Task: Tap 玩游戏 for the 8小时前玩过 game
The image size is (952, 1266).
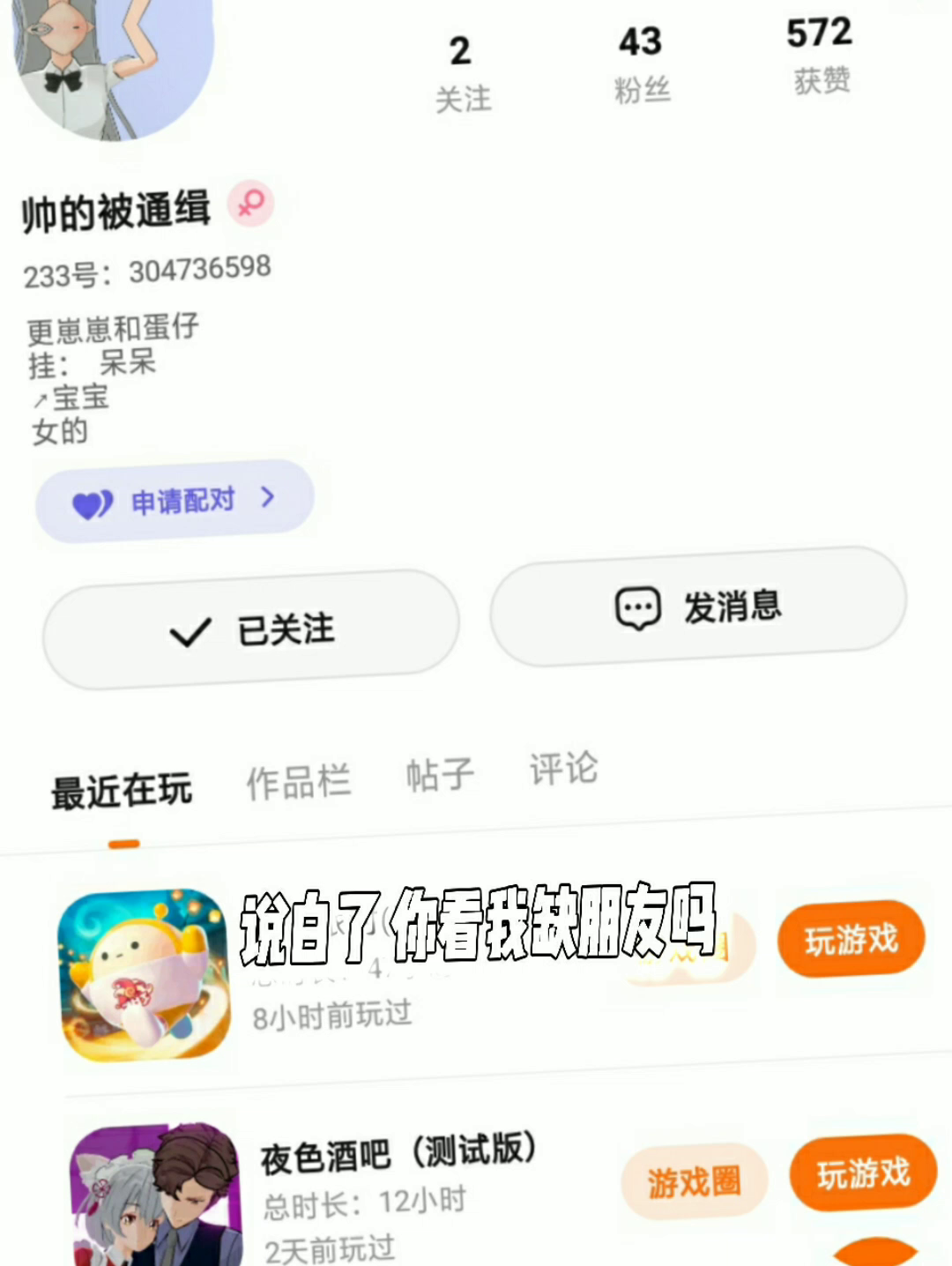Action: point(851,939)
